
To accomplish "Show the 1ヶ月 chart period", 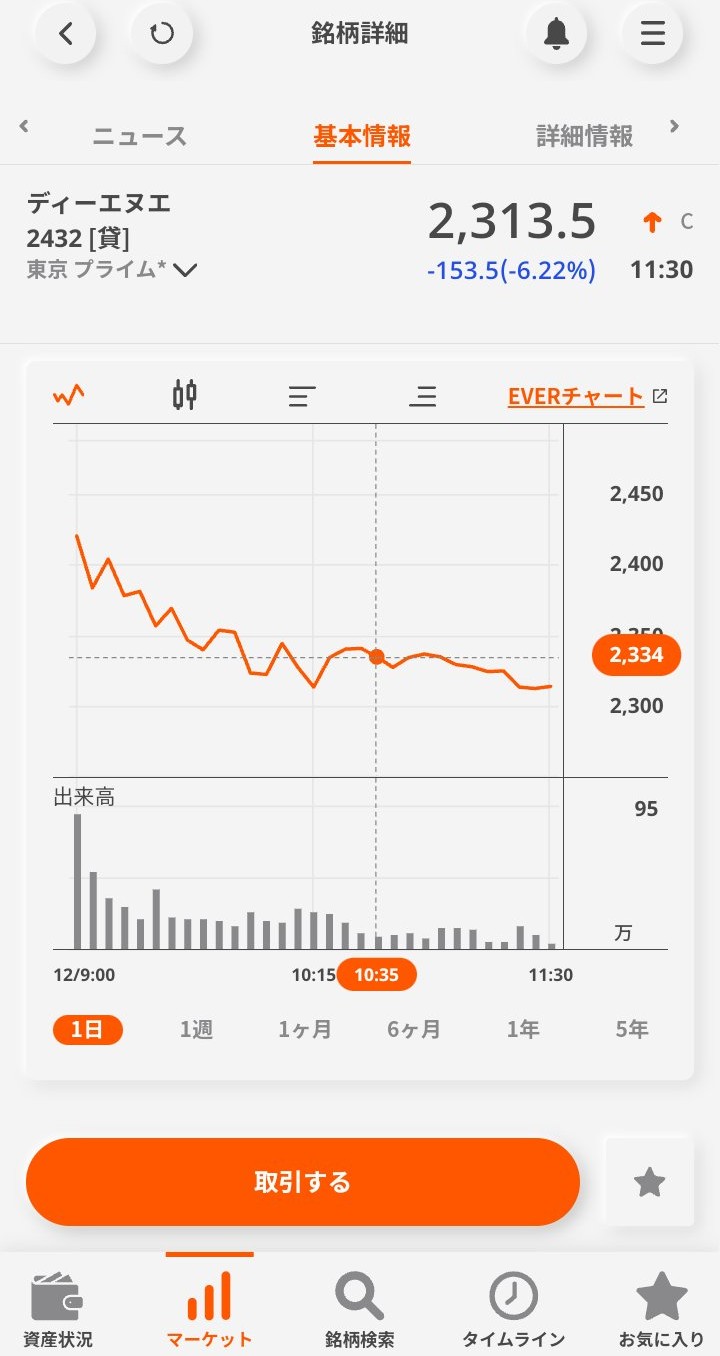I will click(305, 1029).
